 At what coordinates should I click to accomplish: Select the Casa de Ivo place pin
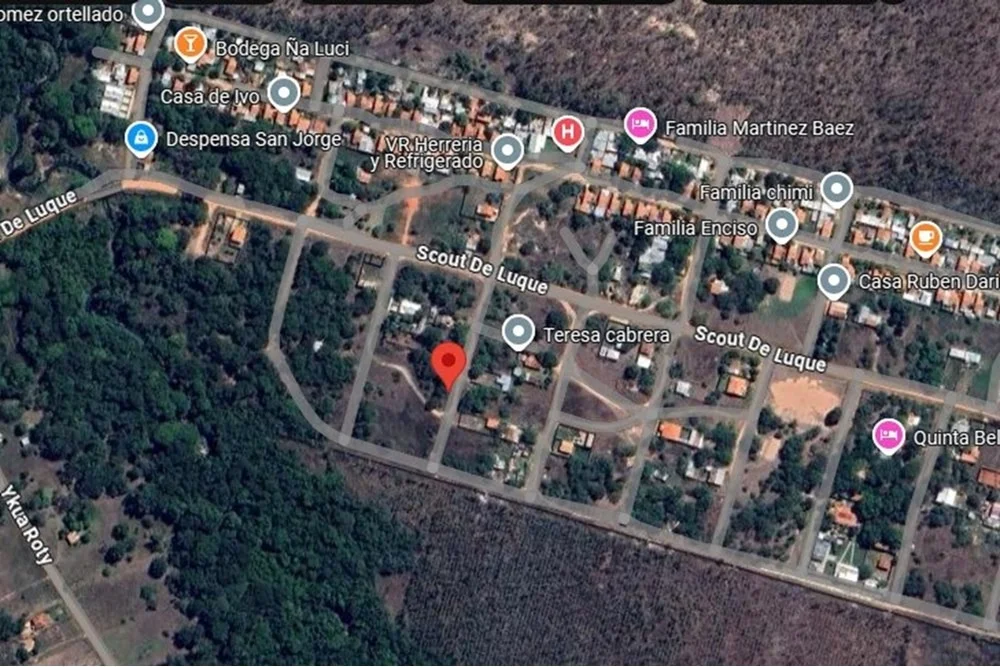pos(284,93)
